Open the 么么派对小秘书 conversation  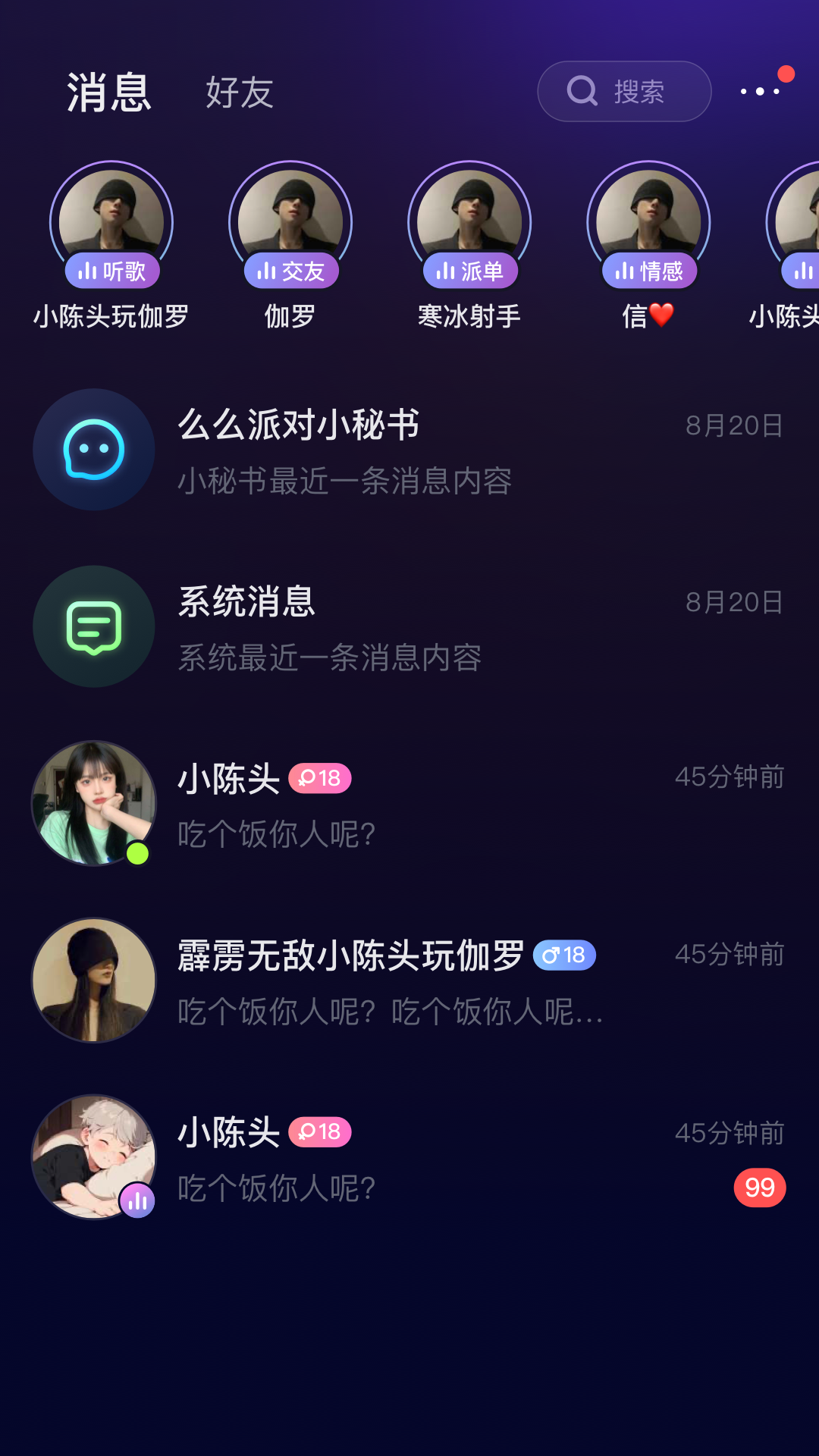pos(409,450)
